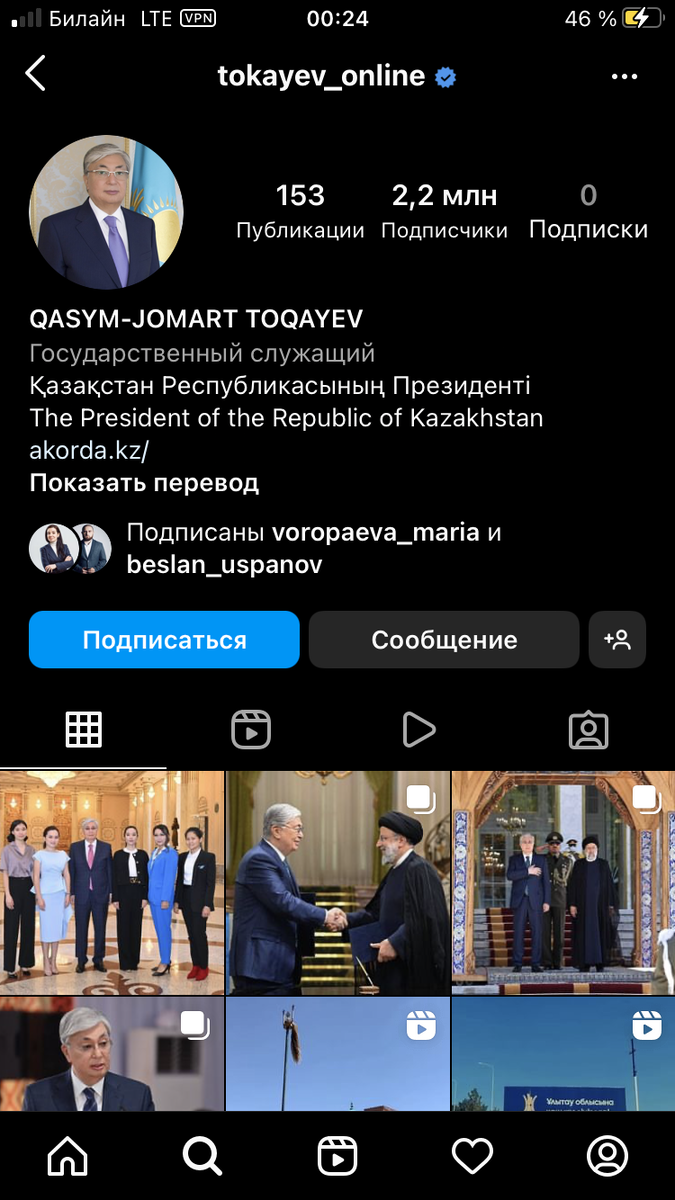This screenshot has width=675, height=1200.
Task: Open the Search tab in bottom bar
Action: click(x=202, y=1156)
